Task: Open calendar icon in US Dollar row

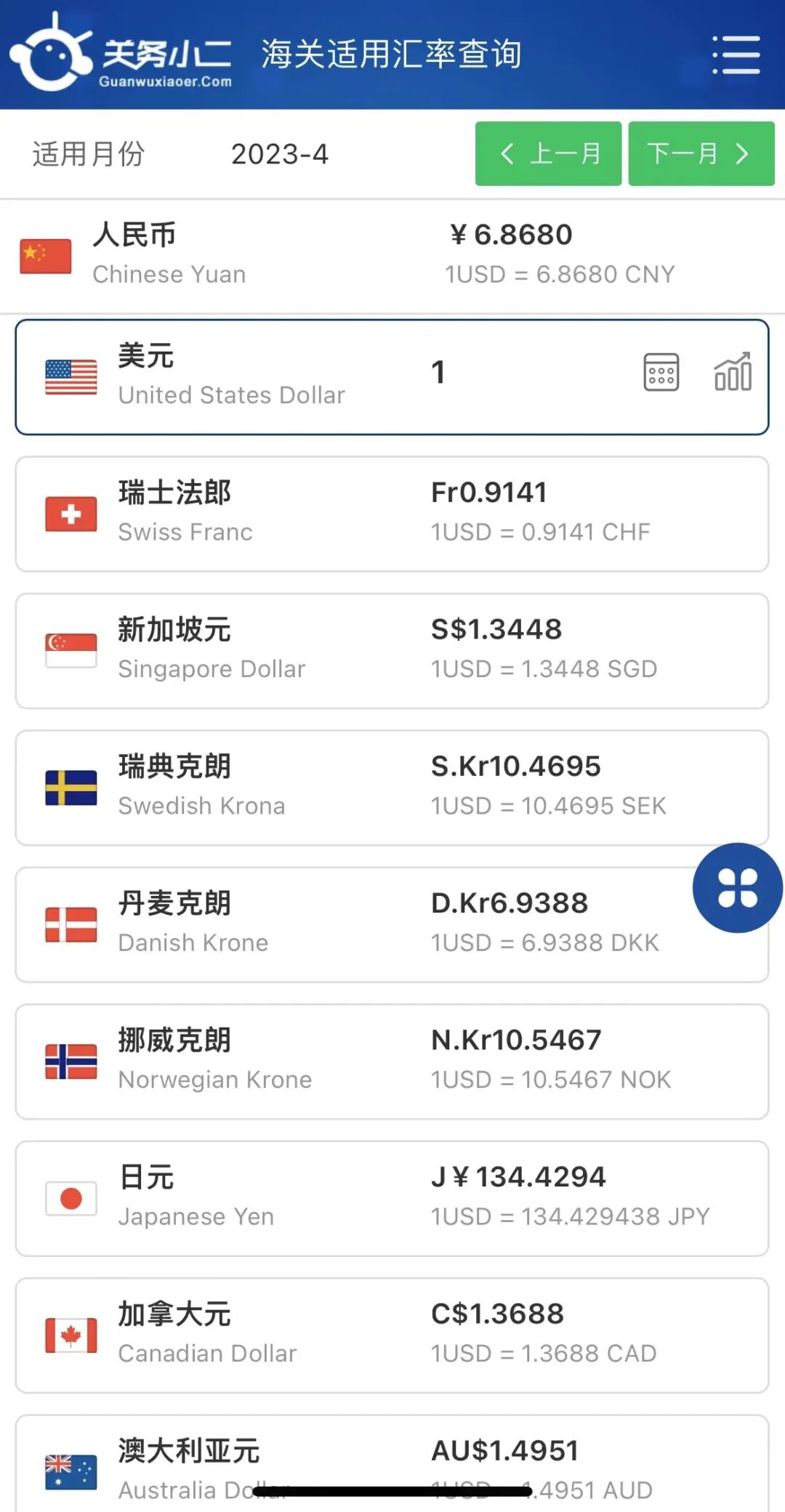Action: (661, 373)
